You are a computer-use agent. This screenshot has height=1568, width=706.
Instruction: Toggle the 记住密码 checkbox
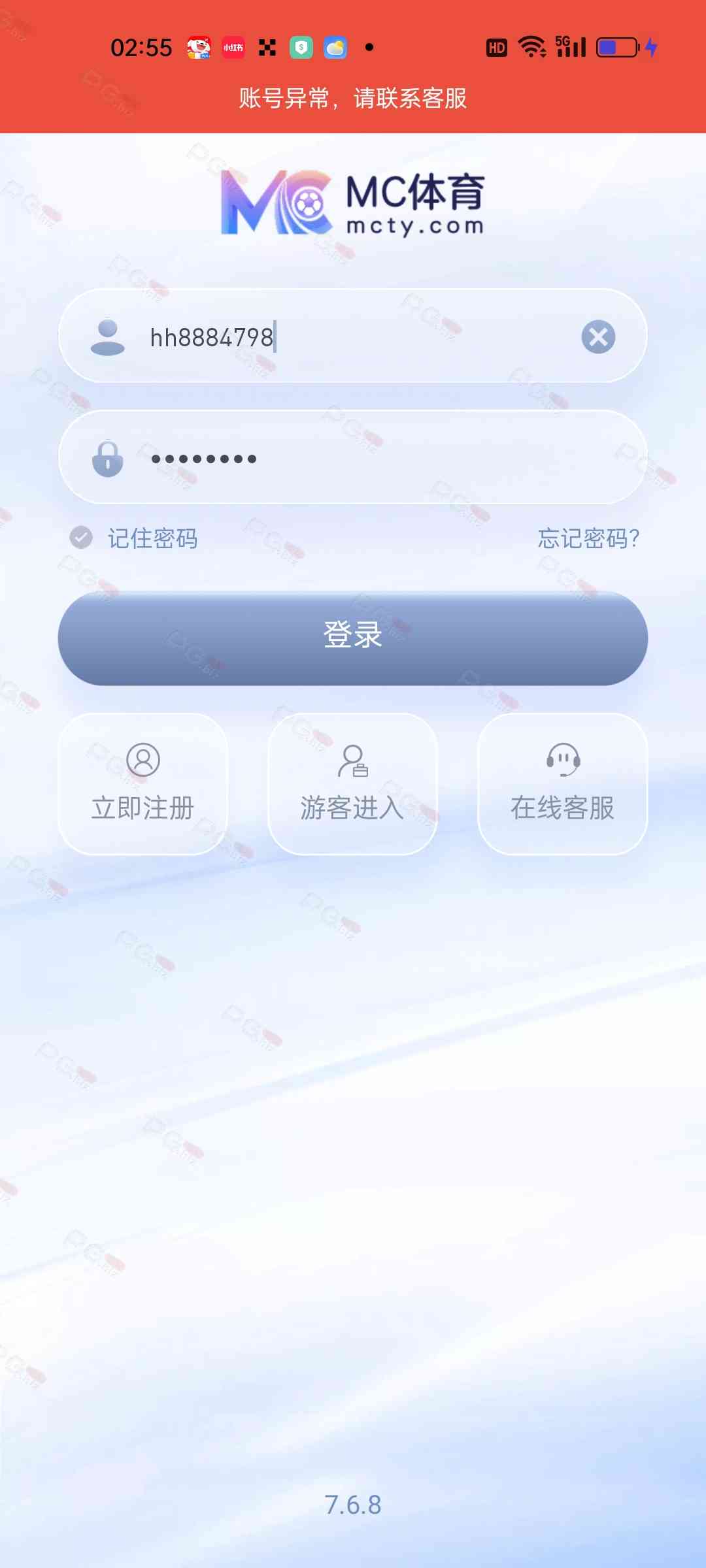tap(82, 538)
